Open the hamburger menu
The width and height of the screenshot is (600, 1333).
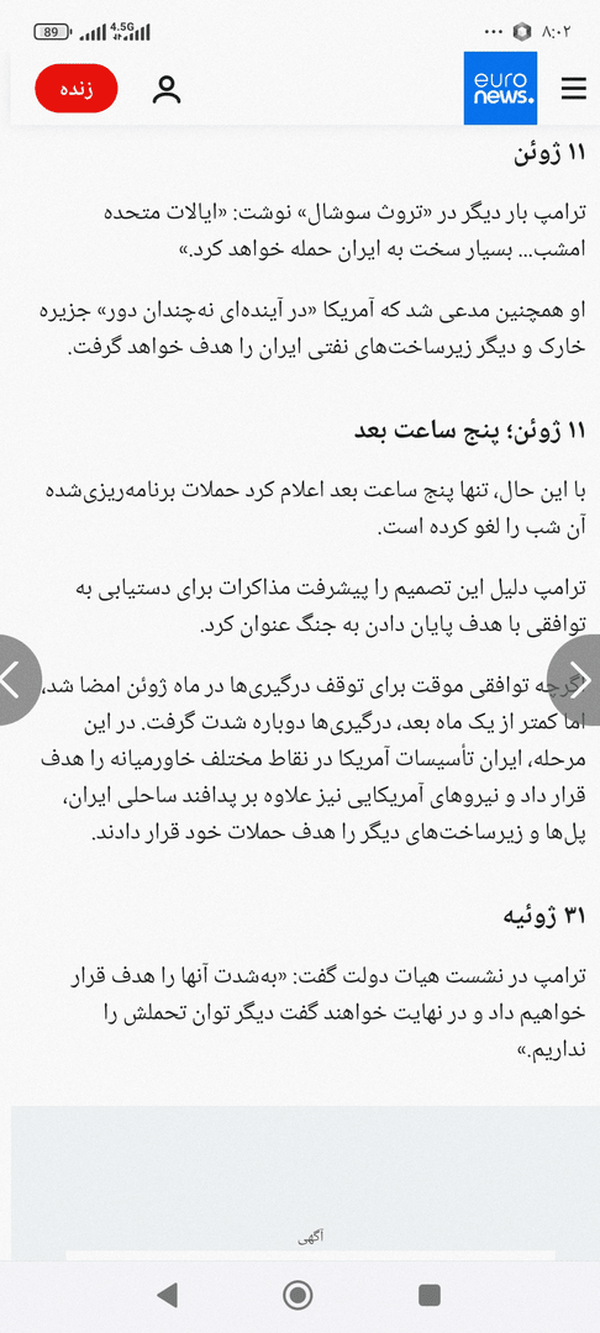[574, 89]
